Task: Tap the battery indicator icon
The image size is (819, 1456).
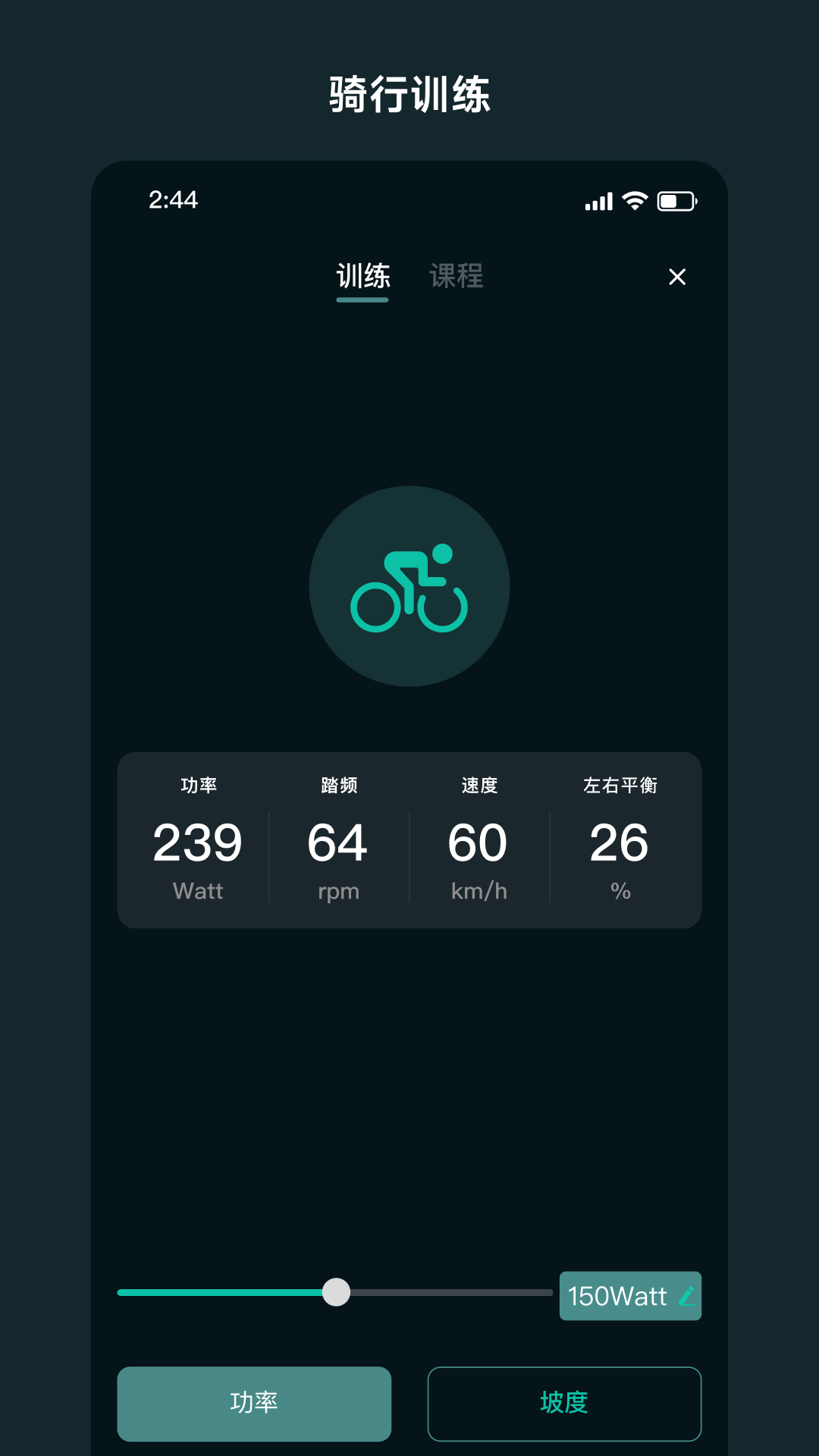Action: 673,199
